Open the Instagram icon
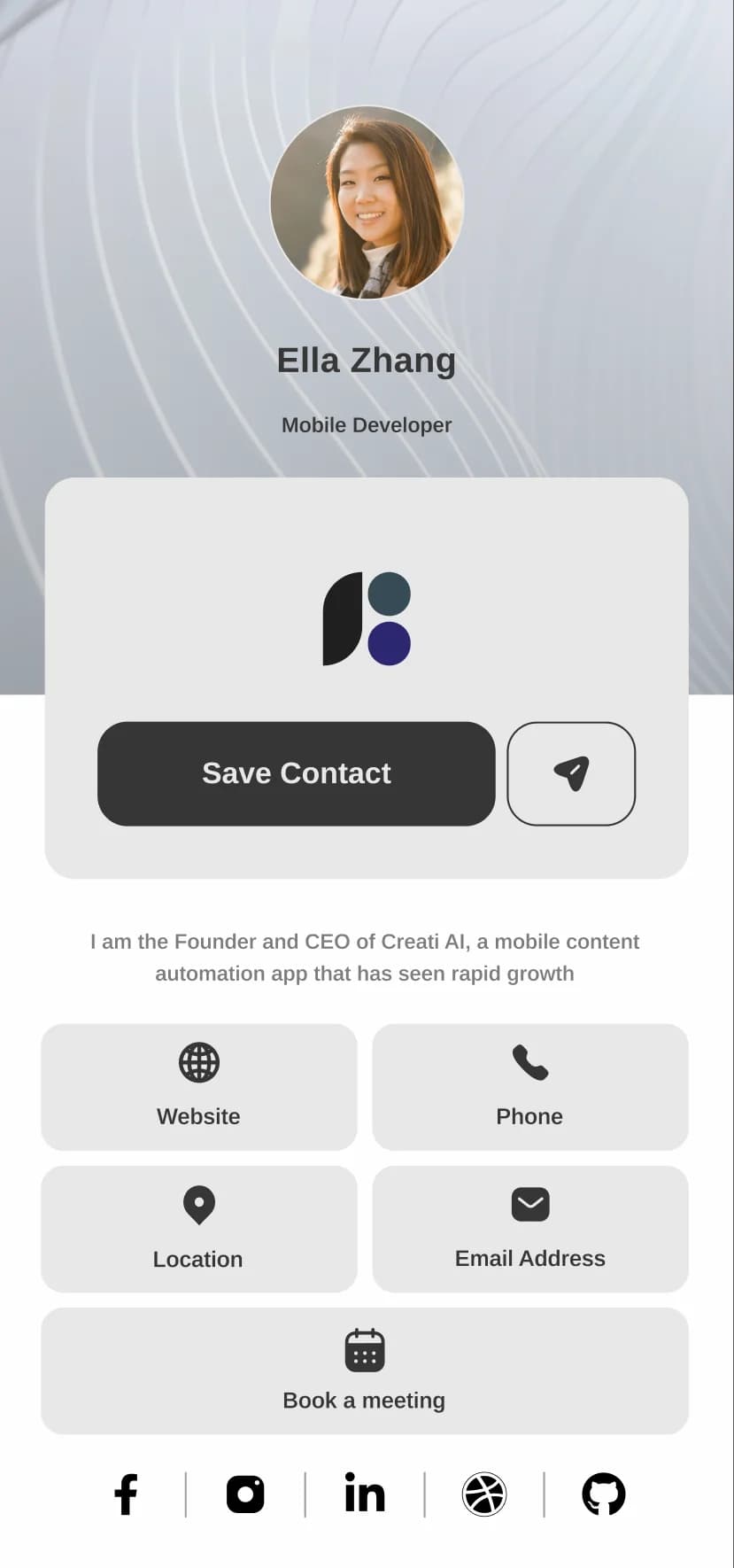734x1568 pixels. click(x=245, y=1494)
